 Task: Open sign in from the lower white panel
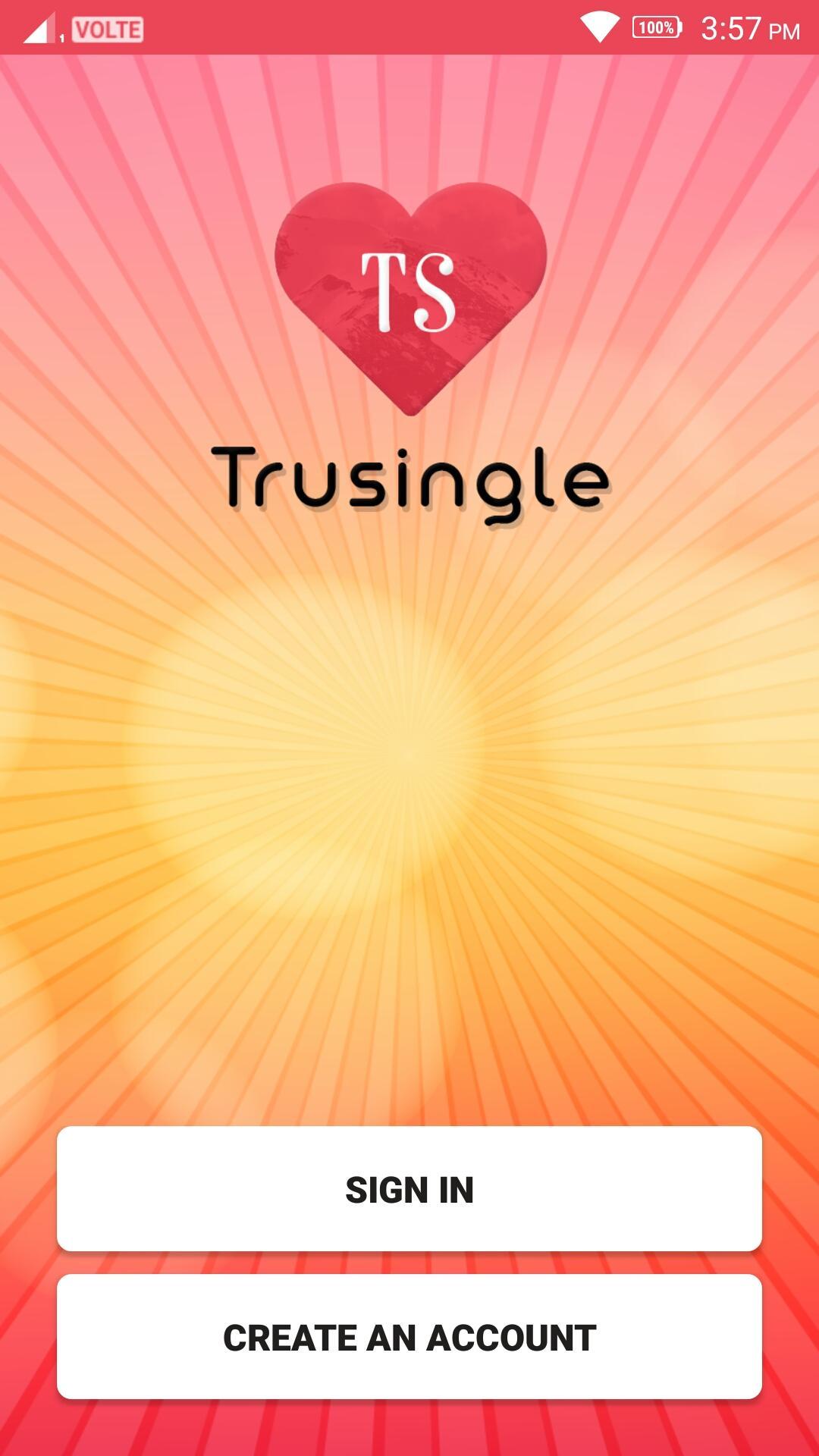pyautogui.click(x=409, y=1188)
